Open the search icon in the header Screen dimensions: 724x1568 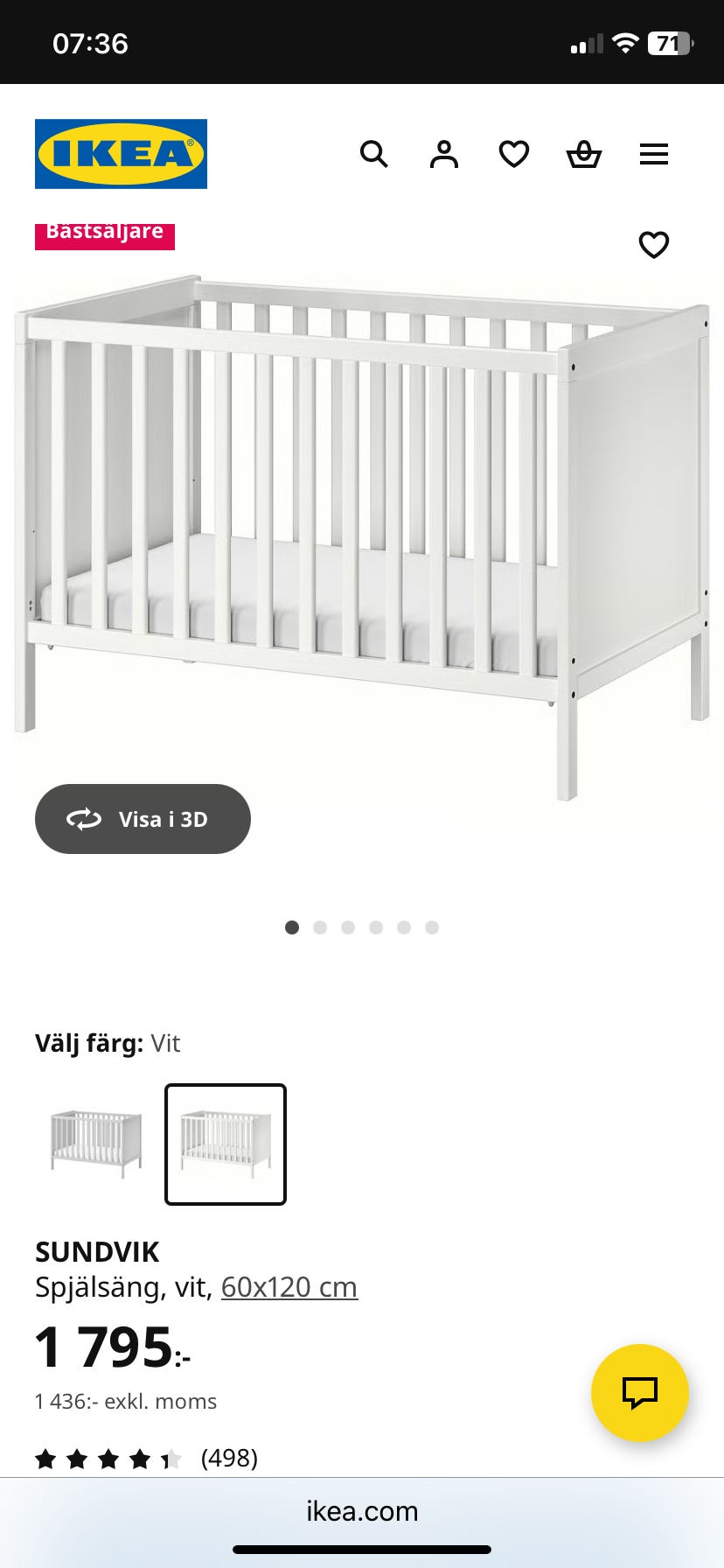374,155
